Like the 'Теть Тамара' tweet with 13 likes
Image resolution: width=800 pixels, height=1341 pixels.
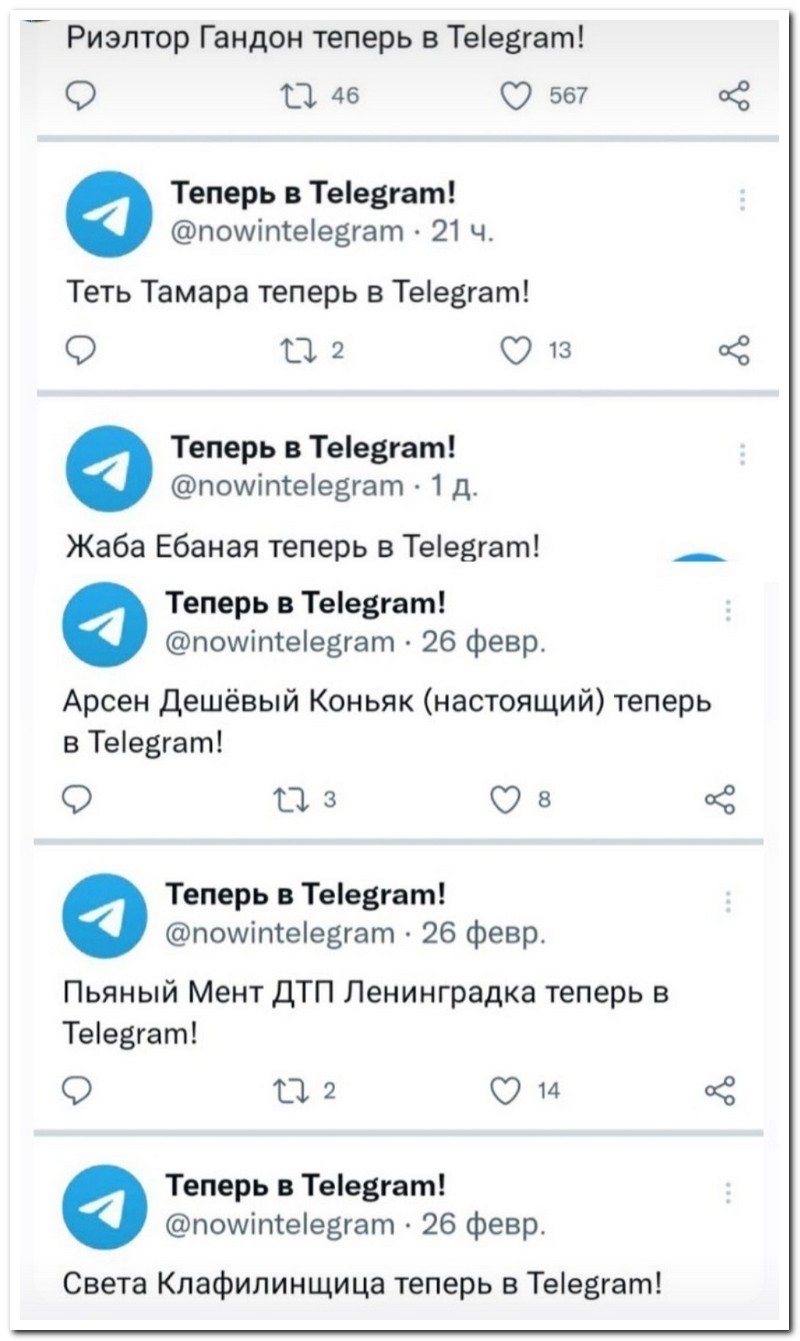coord(518,347)
